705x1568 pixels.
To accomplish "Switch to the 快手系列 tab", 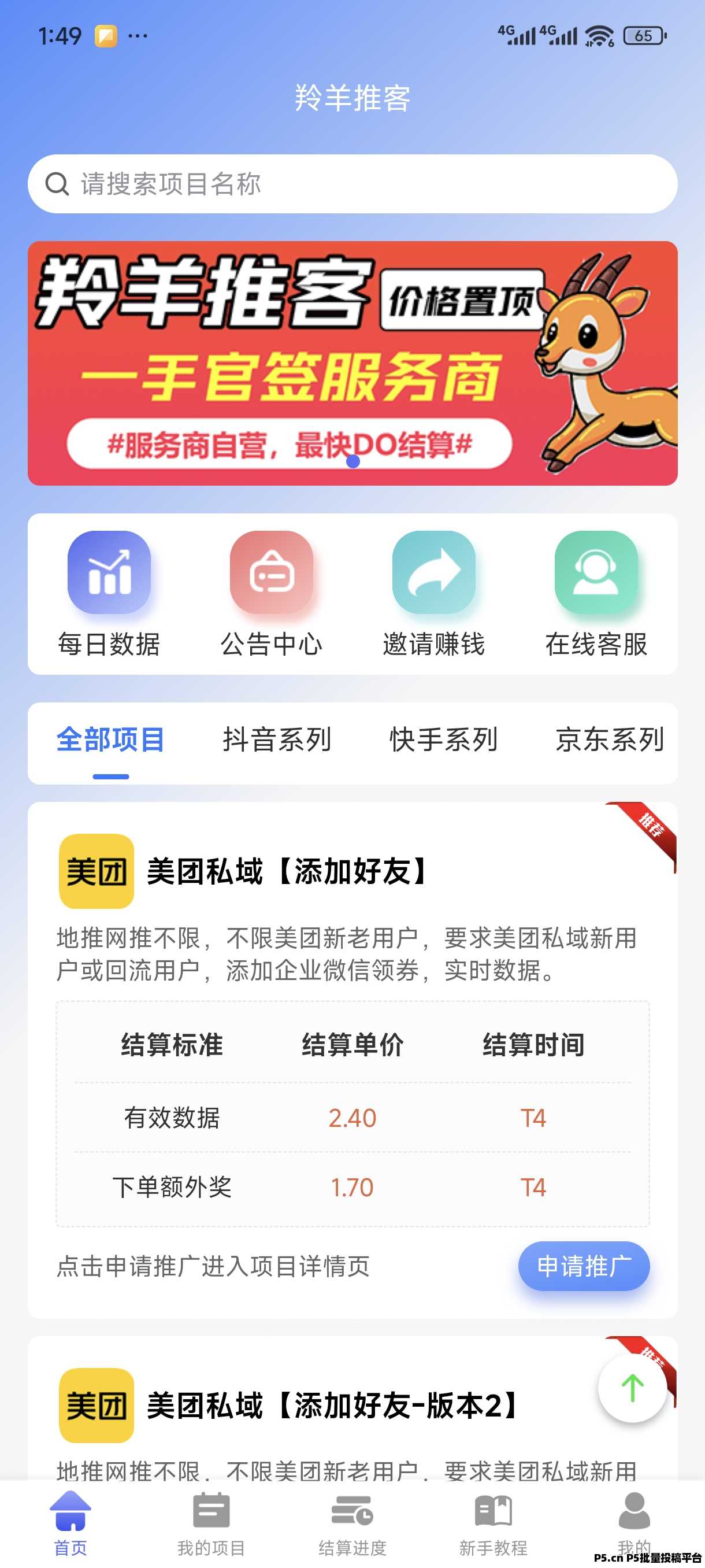I will 441,741.
